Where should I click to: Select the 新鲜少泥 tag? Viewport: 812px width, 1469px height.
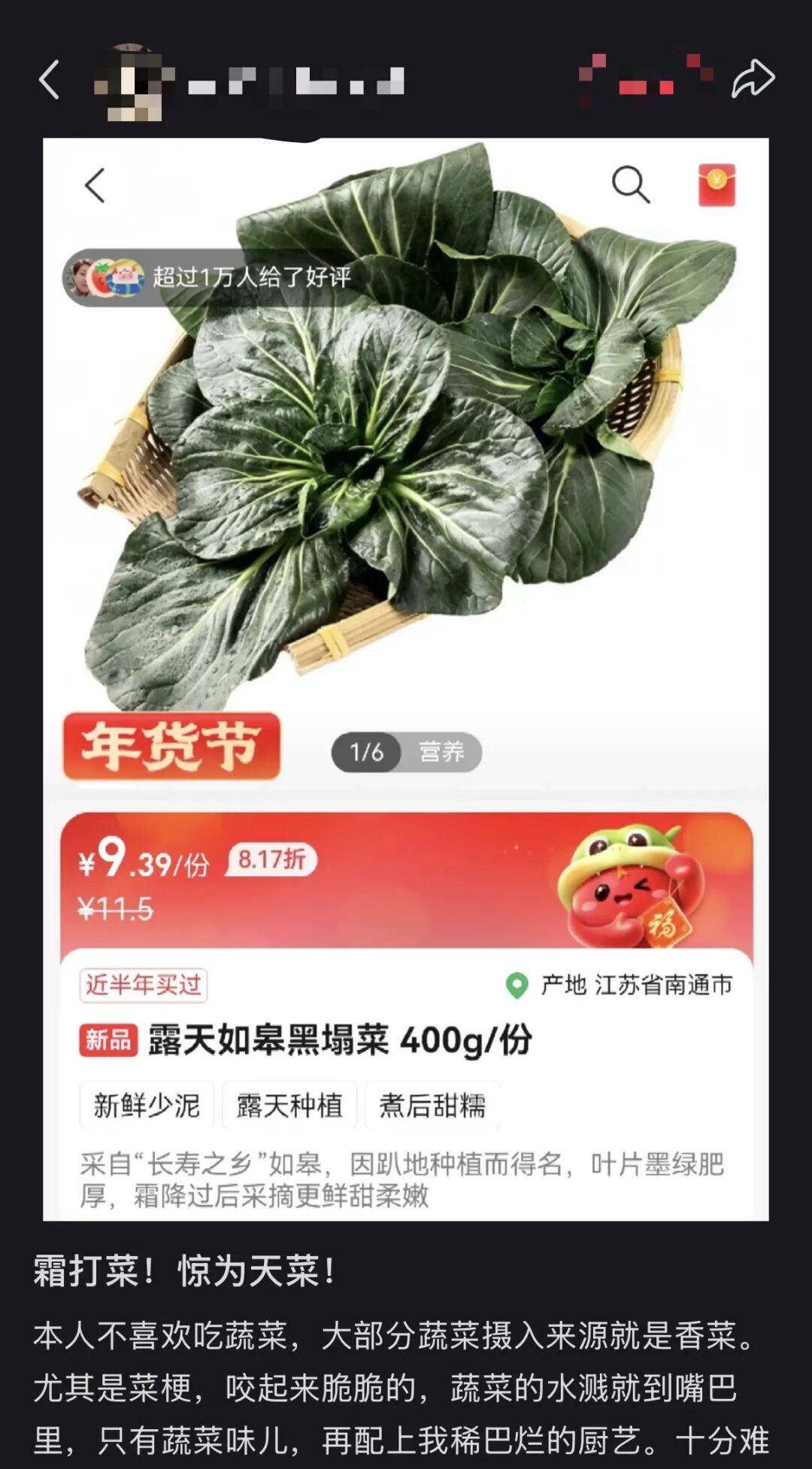click(x=146, y=1106)
